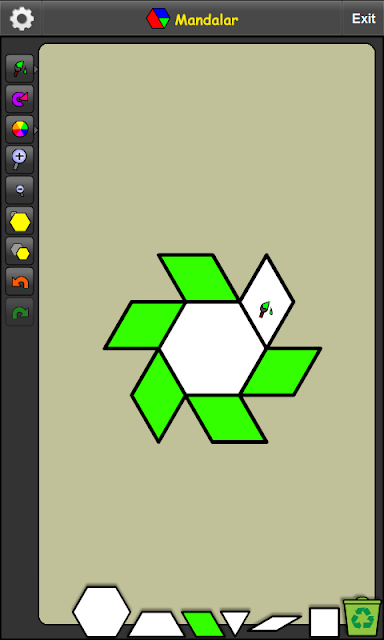Pick the white trapezoid shape

click(156, 624)
